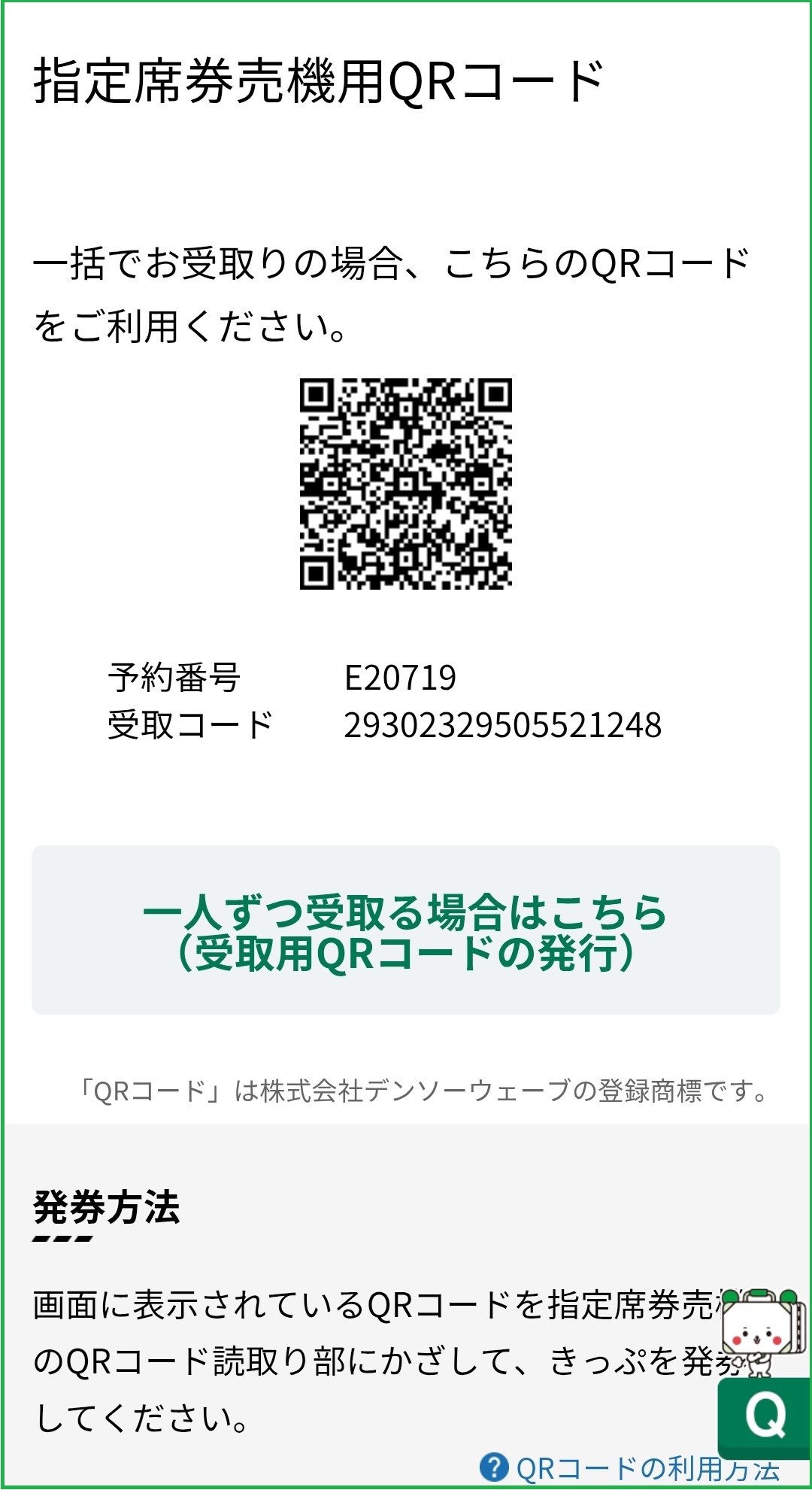Viewport: 812px width, 1490px height.
Task: Tap the 一人ずつ受取る場合はこちら button
Action: 405,930
